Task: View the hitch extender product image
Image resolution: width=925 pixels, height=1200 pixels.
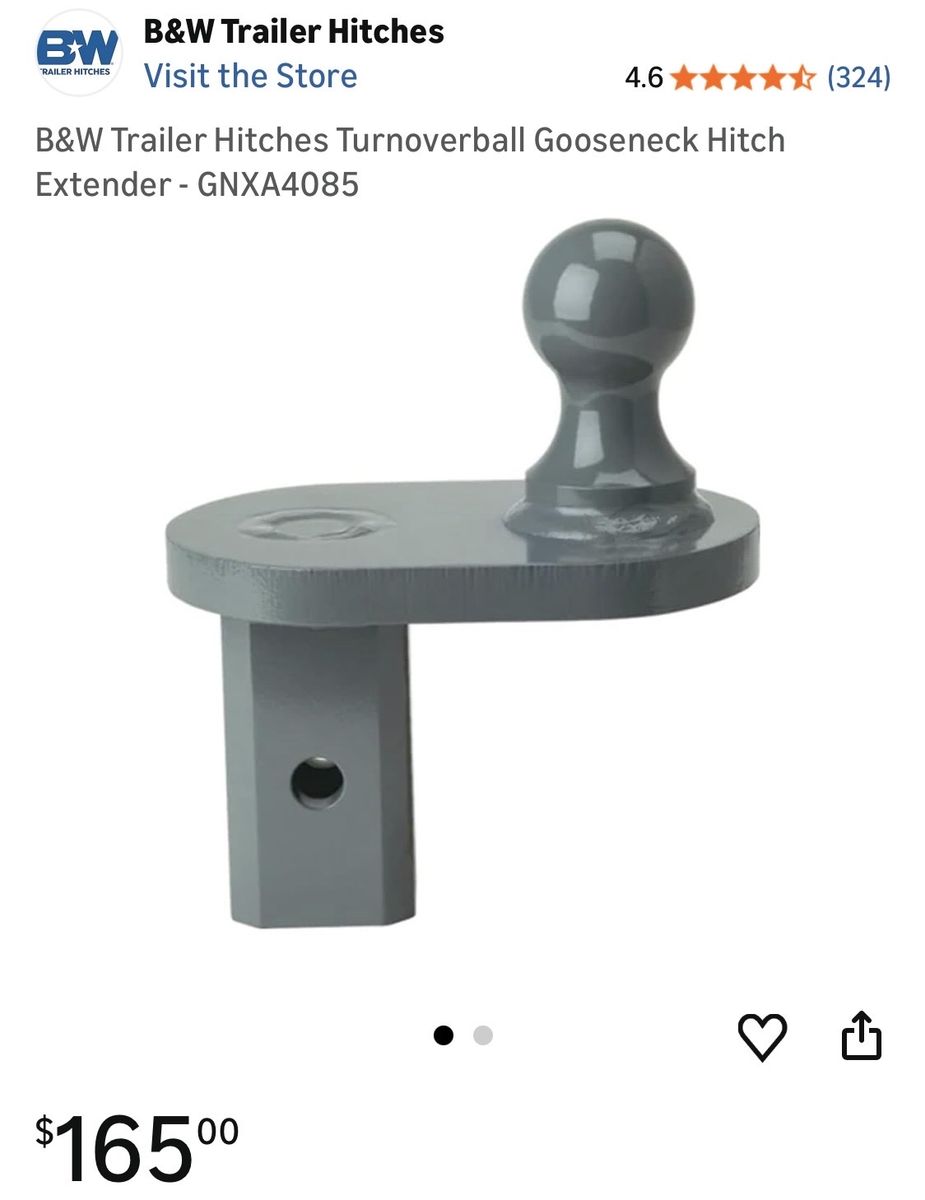Action: point(462,600)
